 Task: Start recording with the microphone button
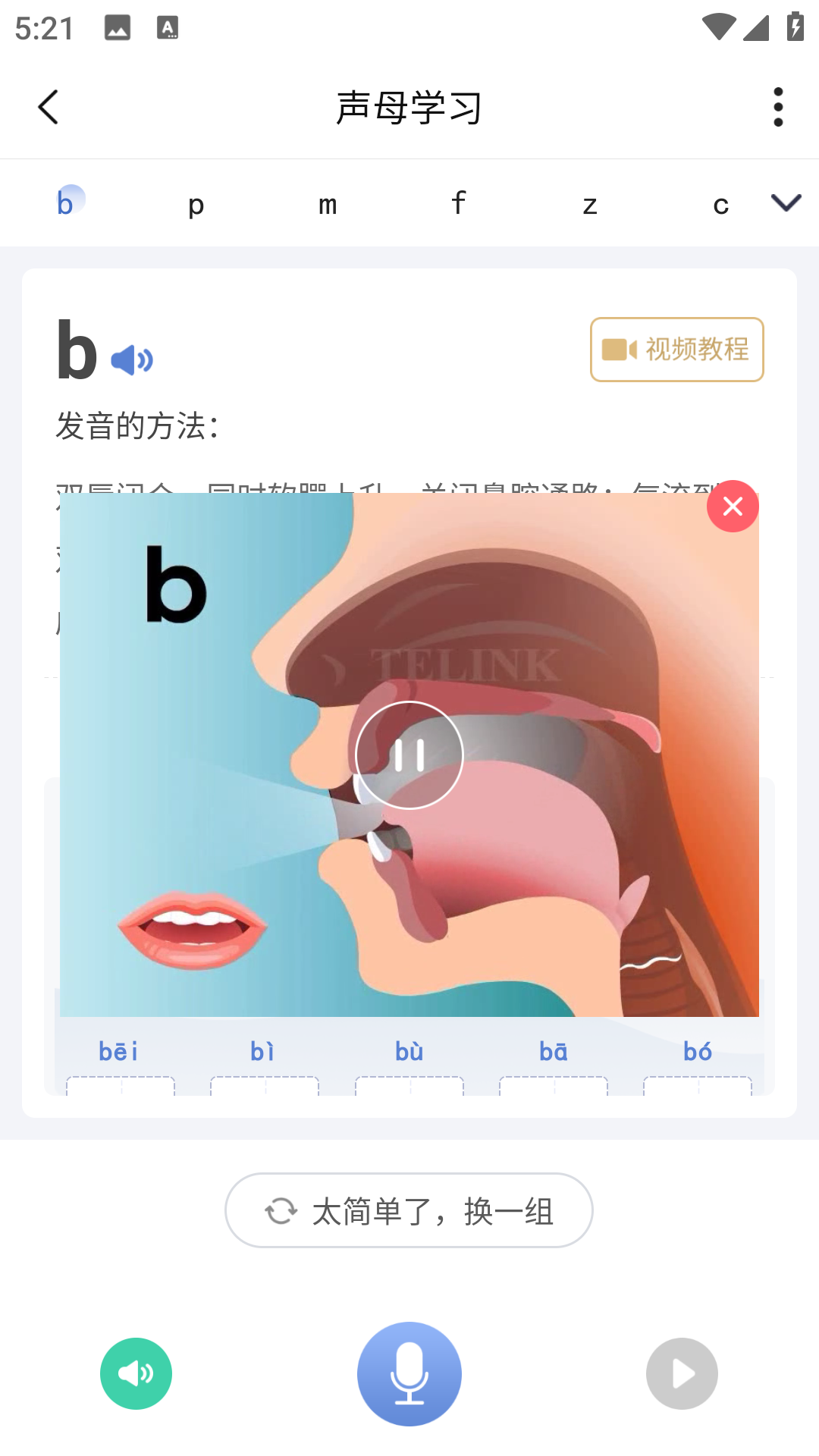[x=409, y=1373]
